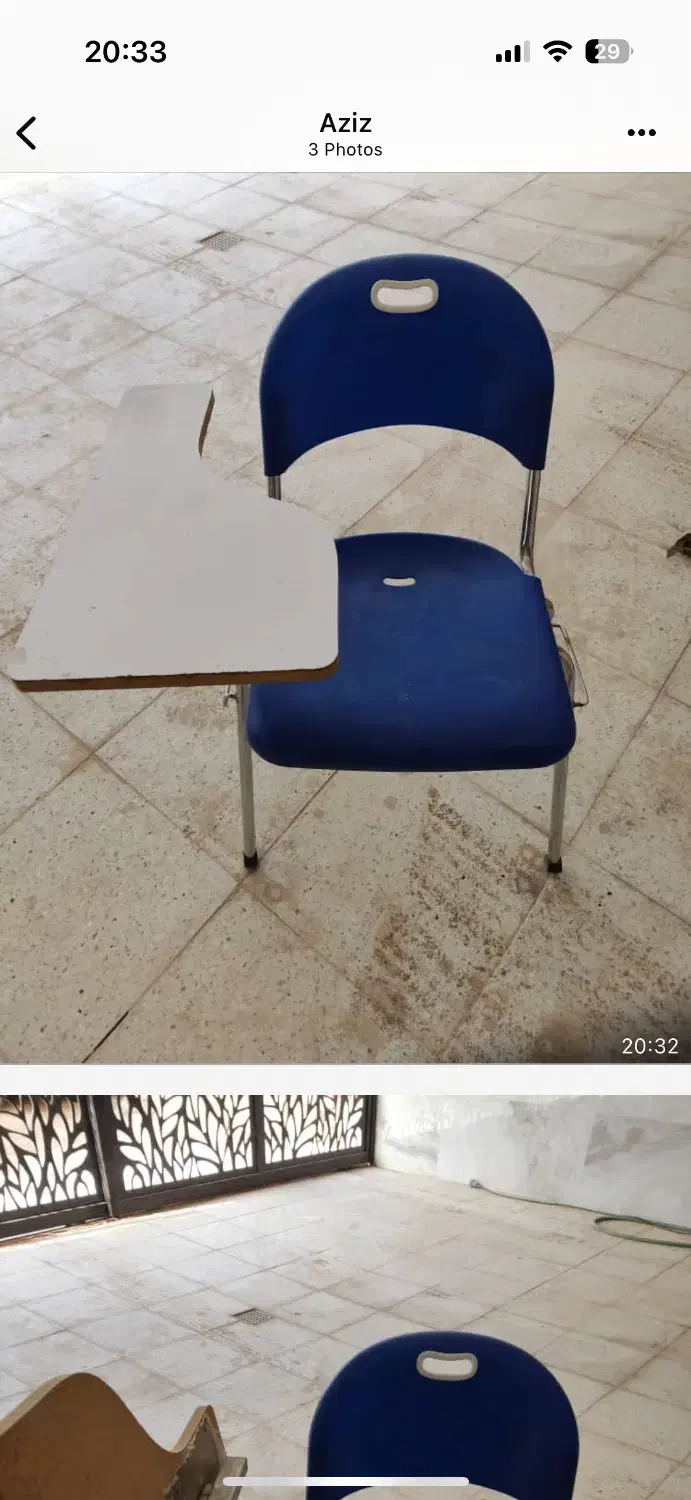Go back from Aziz's photos
The height and width of the screenshot is (1500, 691).
pos(27,133)
